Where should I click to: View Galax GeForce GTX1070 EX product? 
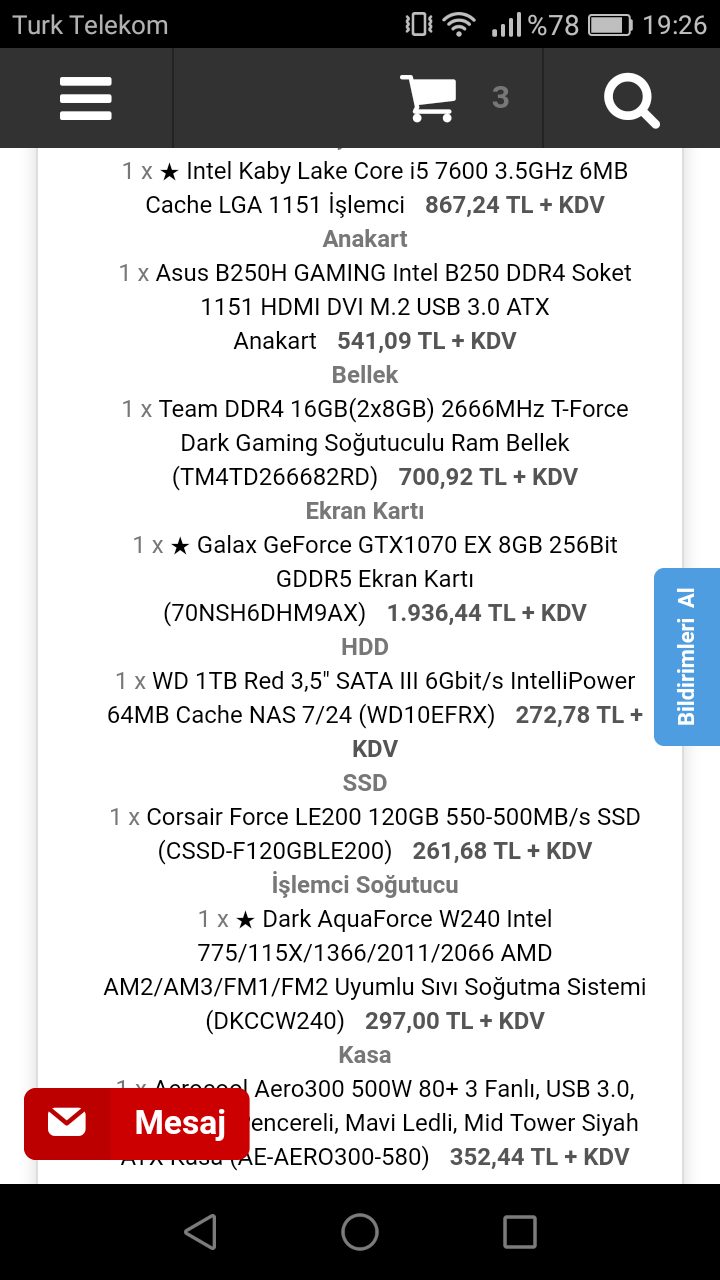click(407, 545)
